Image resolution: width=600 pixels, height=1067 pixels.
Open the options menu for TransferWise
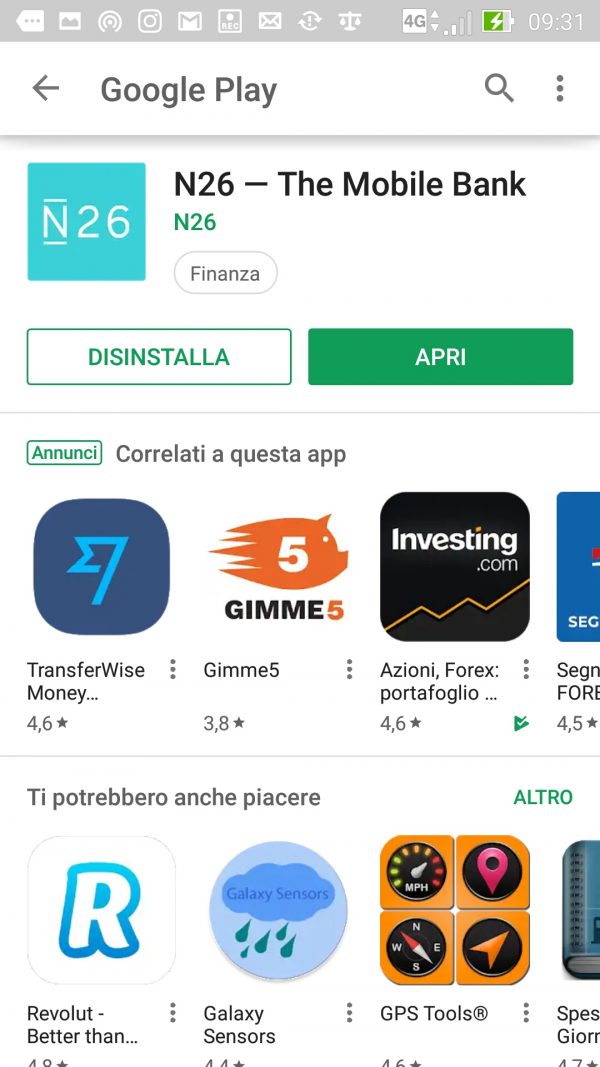point(173,669)
